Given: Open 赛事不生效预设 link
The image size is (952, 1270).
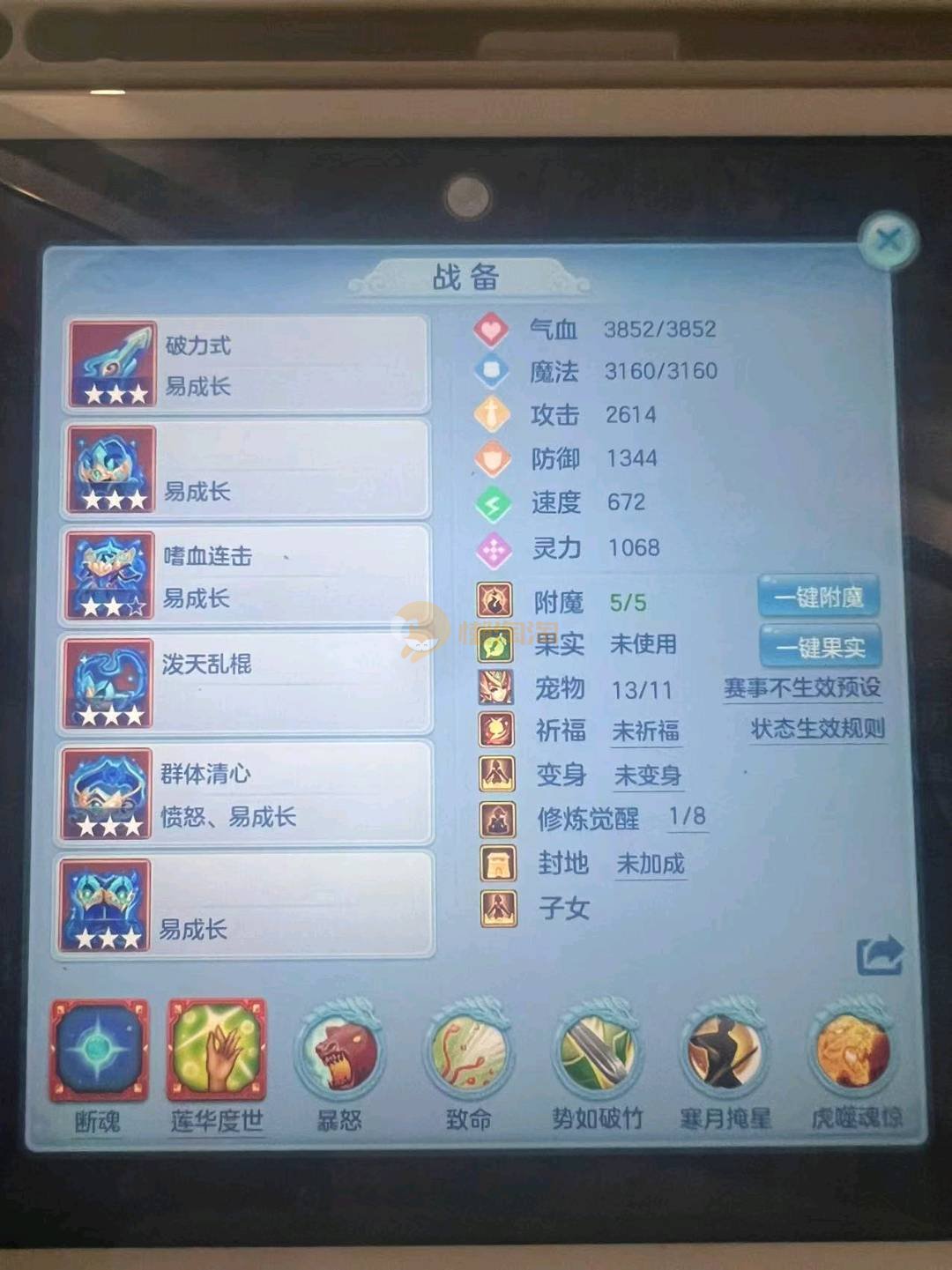Looking at the screenshot, I should coord(802,688).
